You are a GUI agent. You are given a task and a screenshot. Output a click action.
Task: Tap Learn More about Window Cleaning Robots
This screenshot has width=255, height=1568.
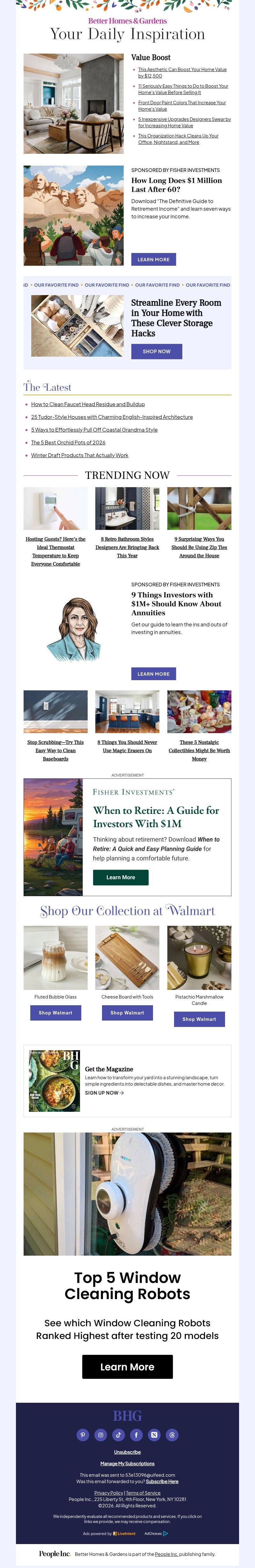pyautogui.click(x=127, y=1367)
